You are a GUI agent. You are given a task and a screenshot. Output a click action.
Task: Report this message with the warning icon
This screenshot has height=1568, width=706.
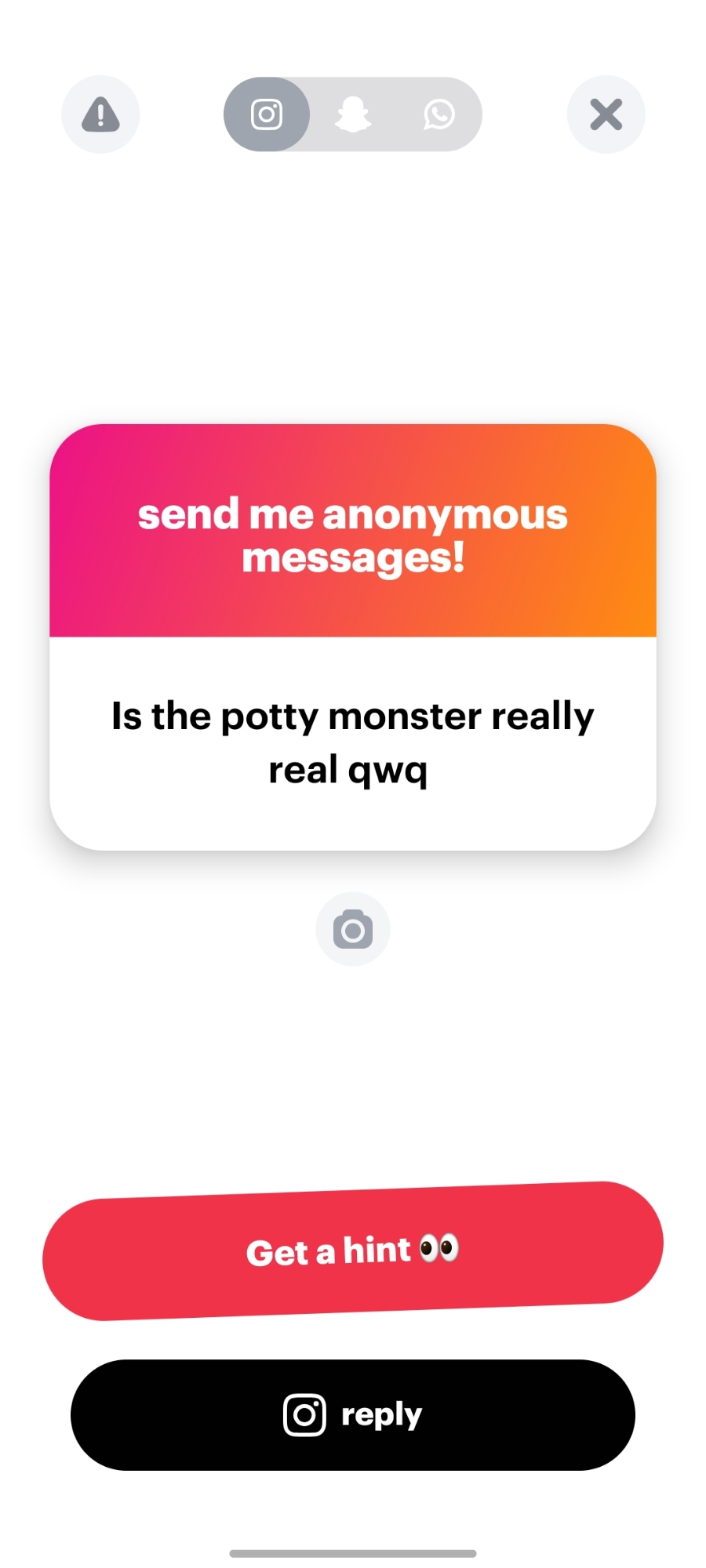[100, 114]
